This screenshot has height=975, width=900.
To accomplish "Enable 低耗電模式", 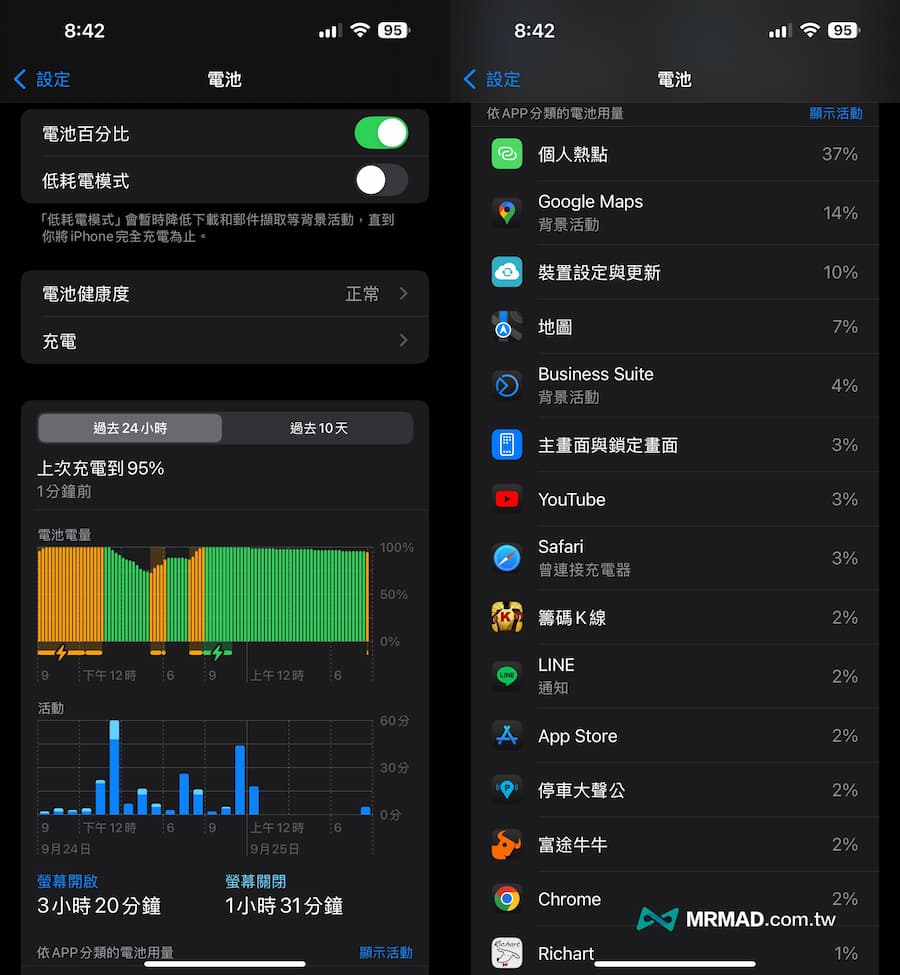I will point(381,180).
